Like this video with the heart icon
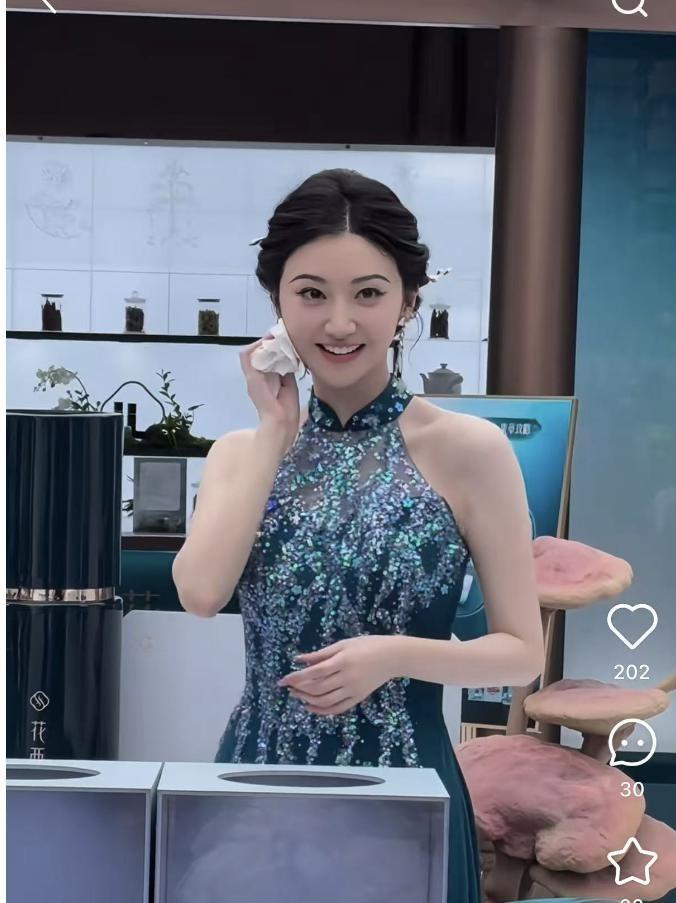This screenshot has width=676, height=903. tap(632, 627)
